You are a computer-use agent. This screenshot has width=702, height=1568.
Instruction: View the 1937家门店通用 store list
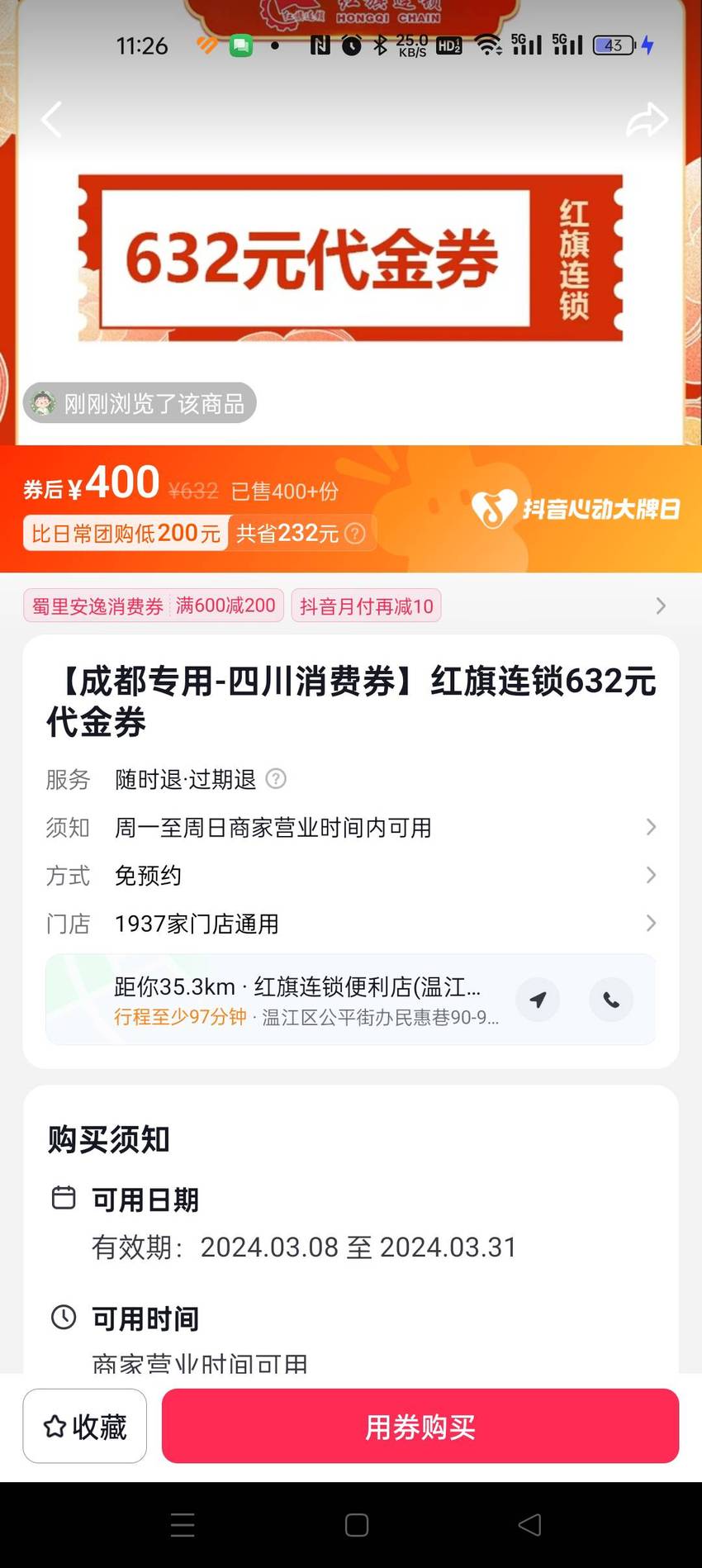tap(351, 923)
